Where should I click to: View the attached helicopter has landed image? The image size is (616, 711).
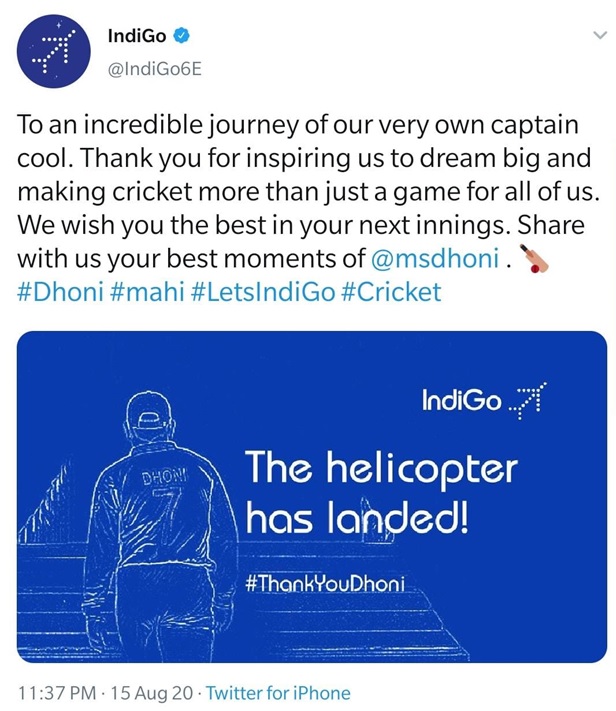[x=312, y=496]
